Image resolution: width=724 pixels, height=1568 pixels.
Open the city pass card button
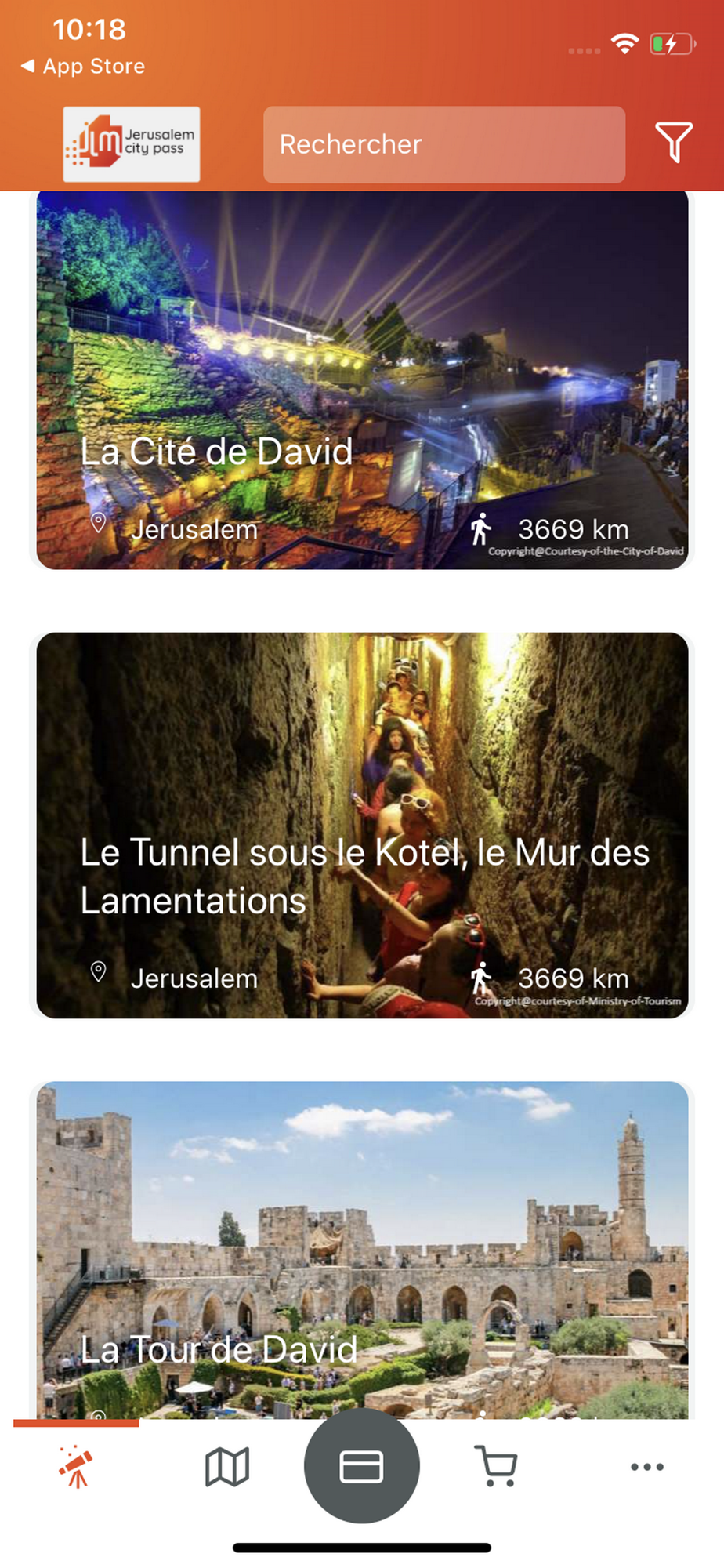point(361,1465)
